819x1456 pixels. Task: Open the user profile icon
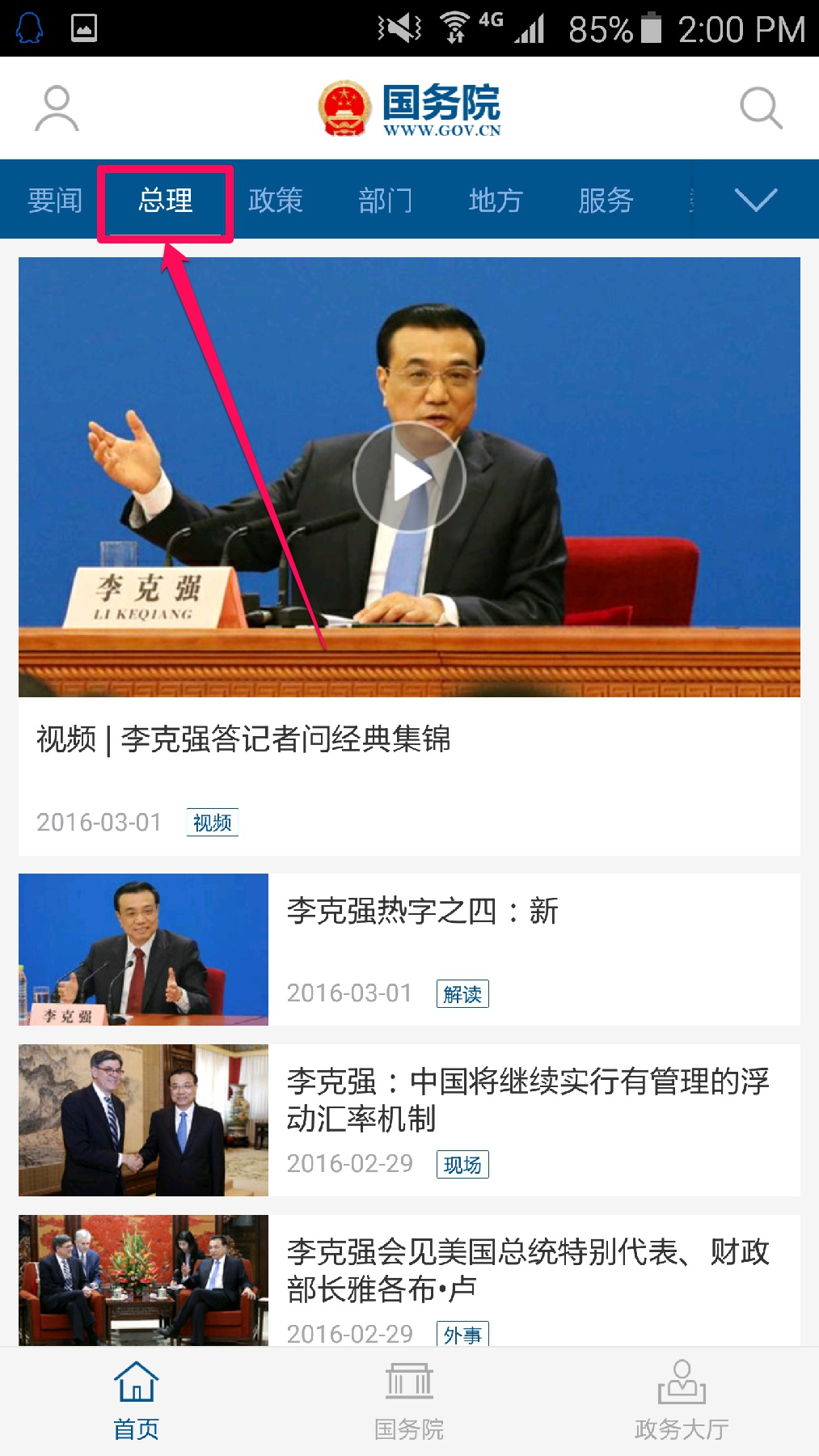(x=57, y=108)
